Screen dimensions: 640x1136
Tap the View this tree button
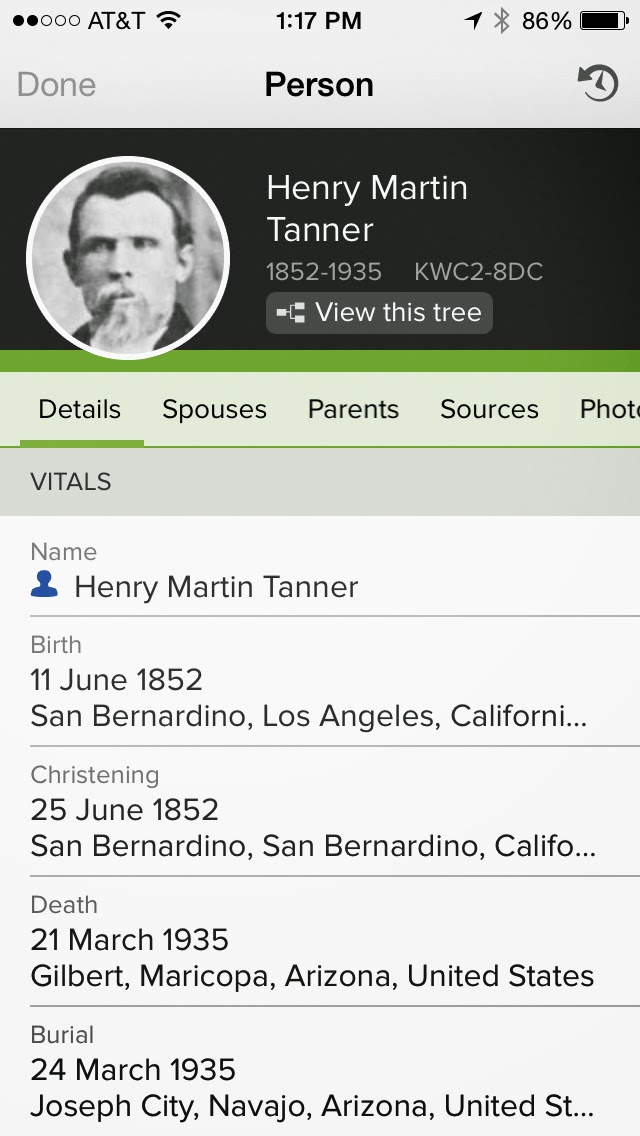tap(380, 313)
